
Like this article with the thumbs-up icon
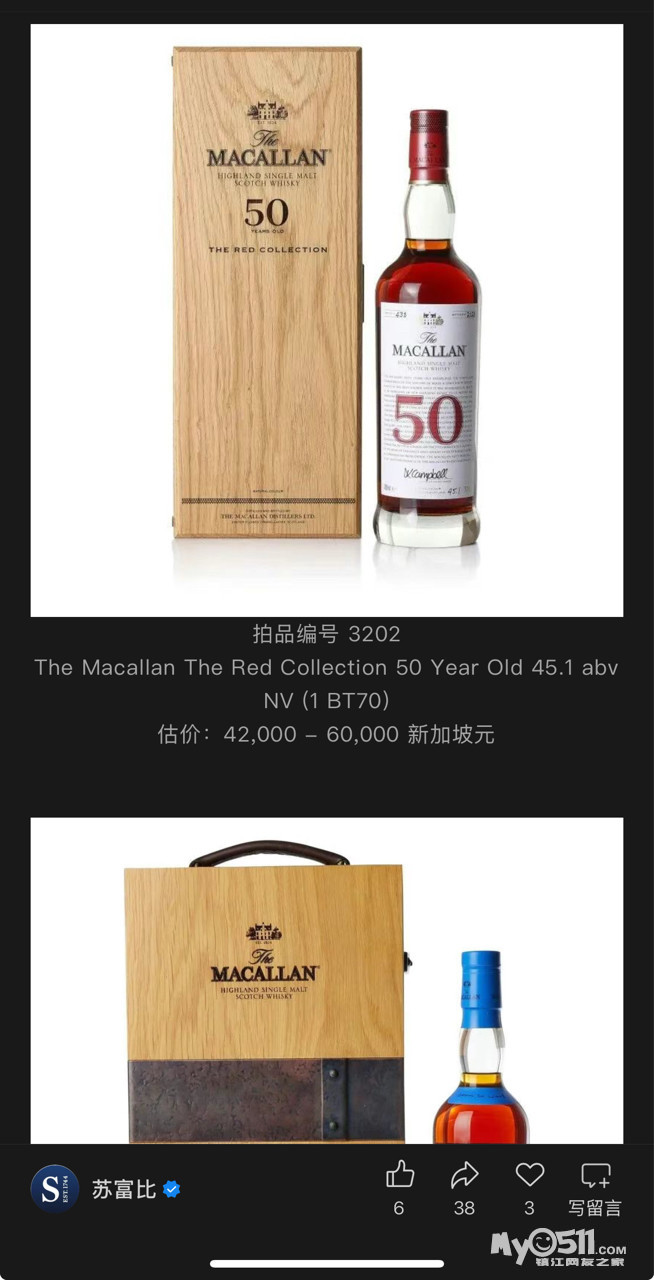point(399,1174)
